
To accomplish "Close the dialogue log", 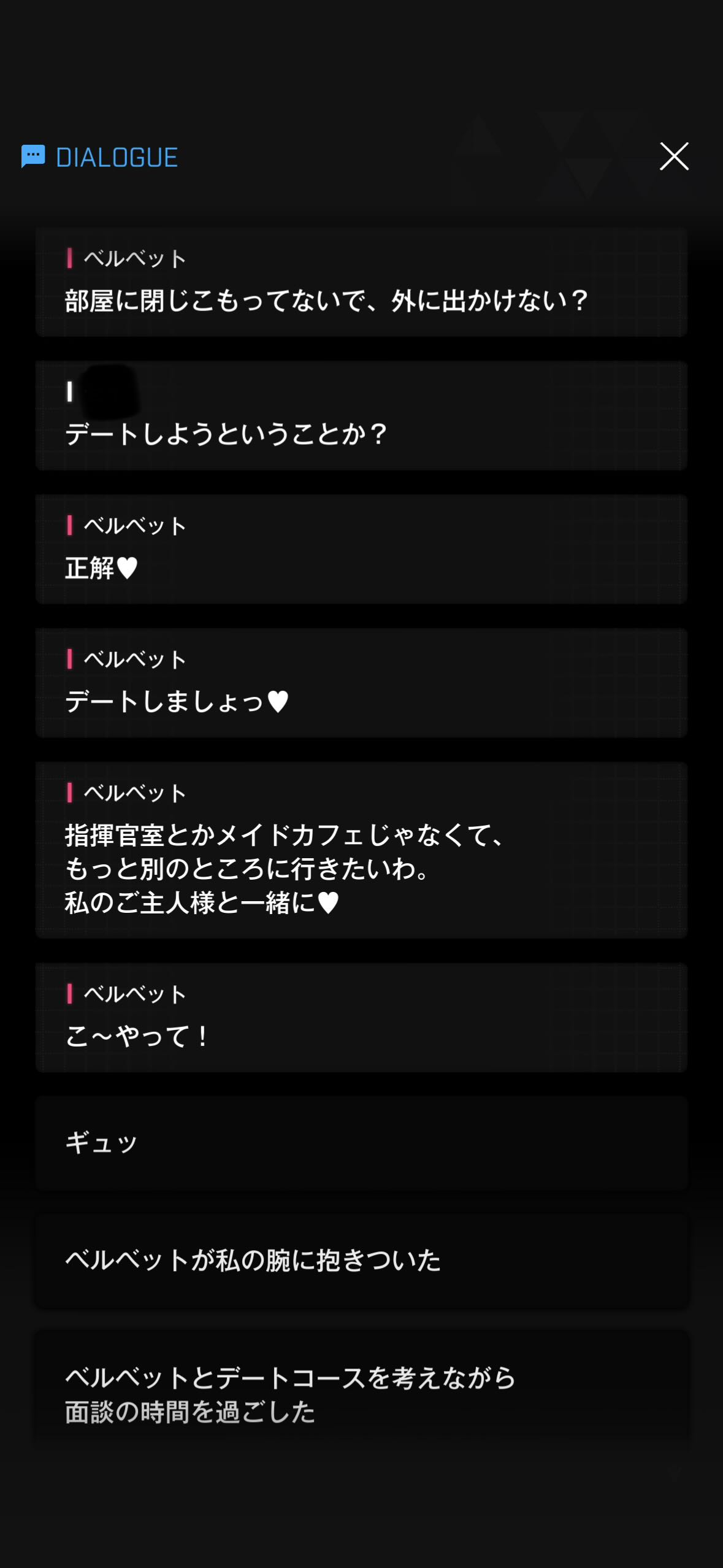I will tap(674, 156).
